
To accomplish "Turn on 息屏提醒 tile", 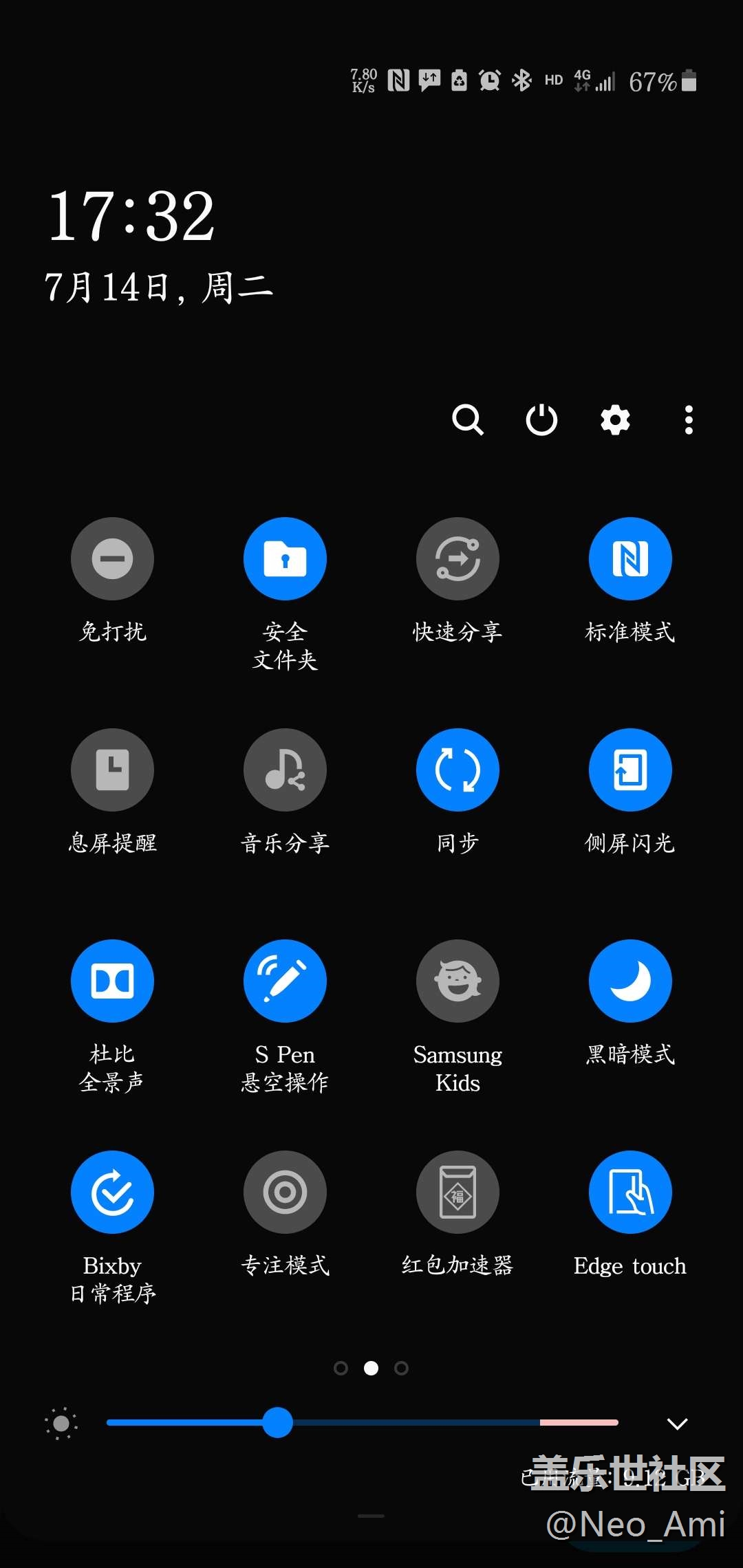I will 112,770.
